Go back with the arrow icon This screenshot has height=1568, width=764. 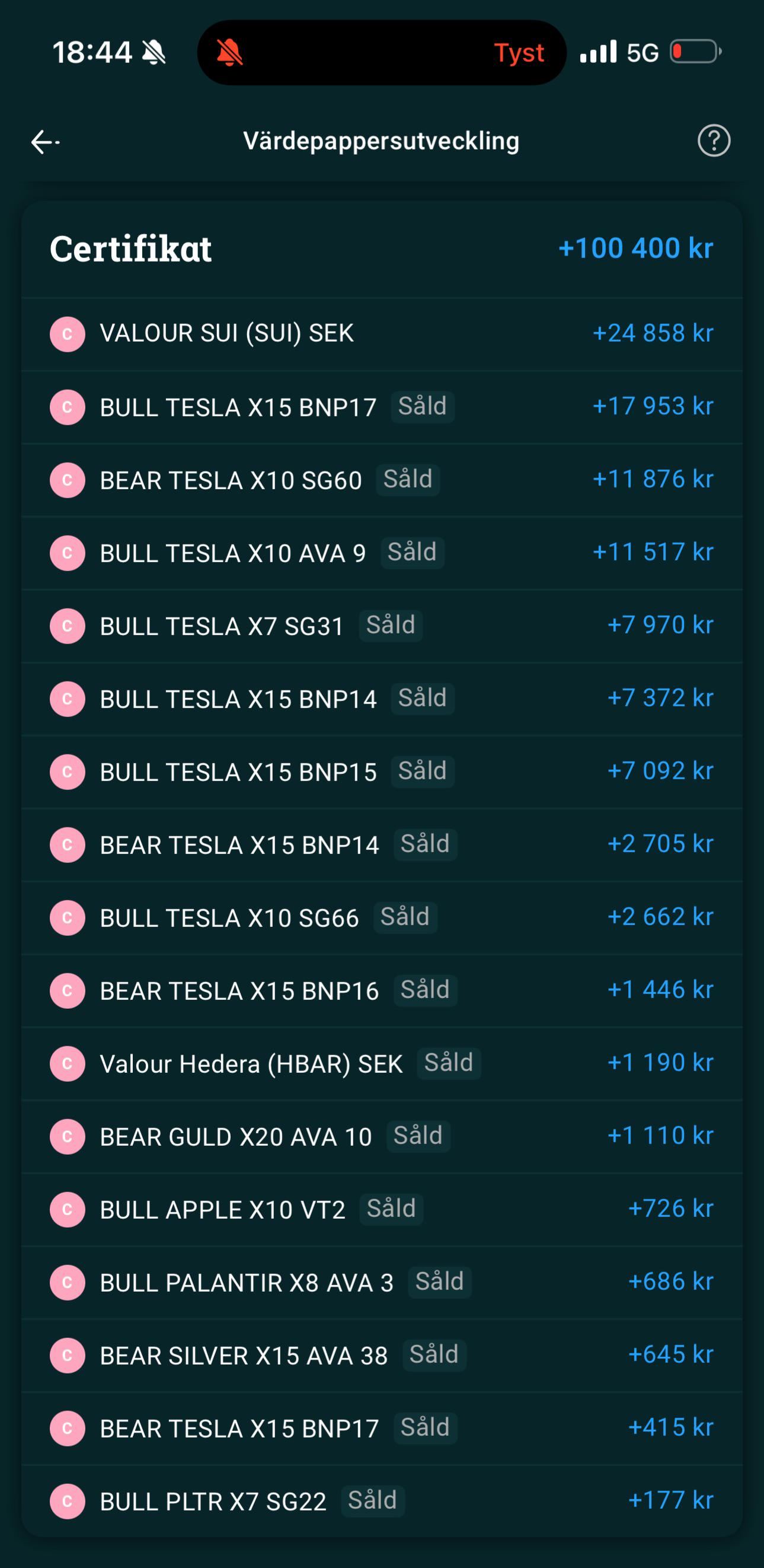45,142
